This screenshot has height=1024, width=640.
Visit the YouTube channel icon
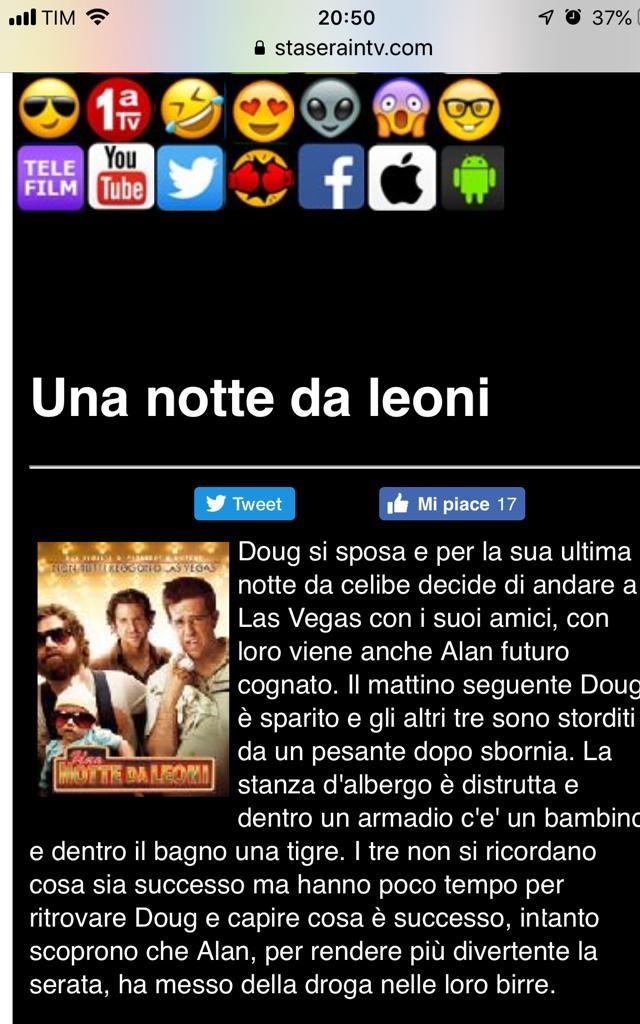tap(121, 177)
